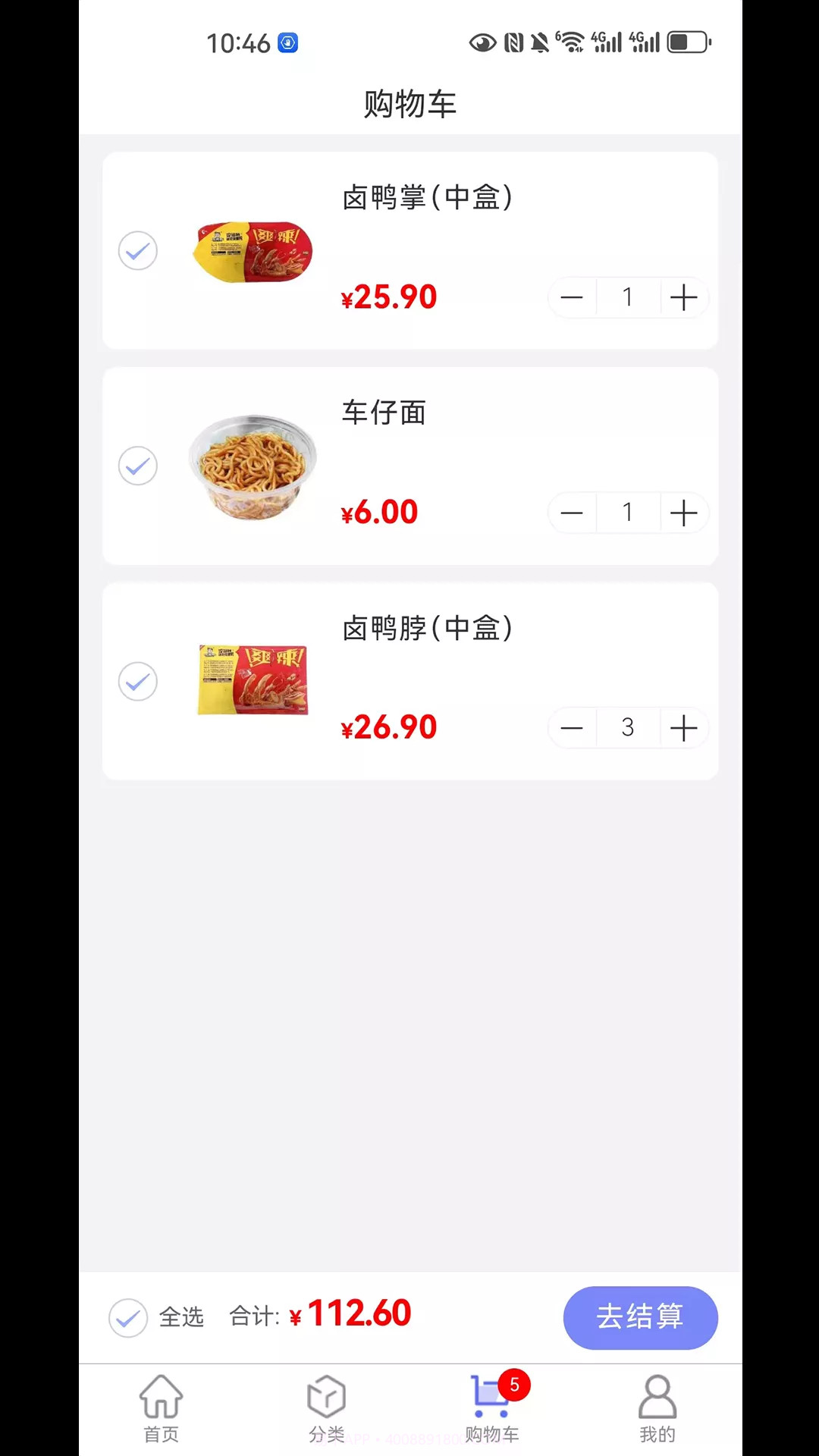
Task: Tap the 去结算 checkout button
Action: [640, 1317]
